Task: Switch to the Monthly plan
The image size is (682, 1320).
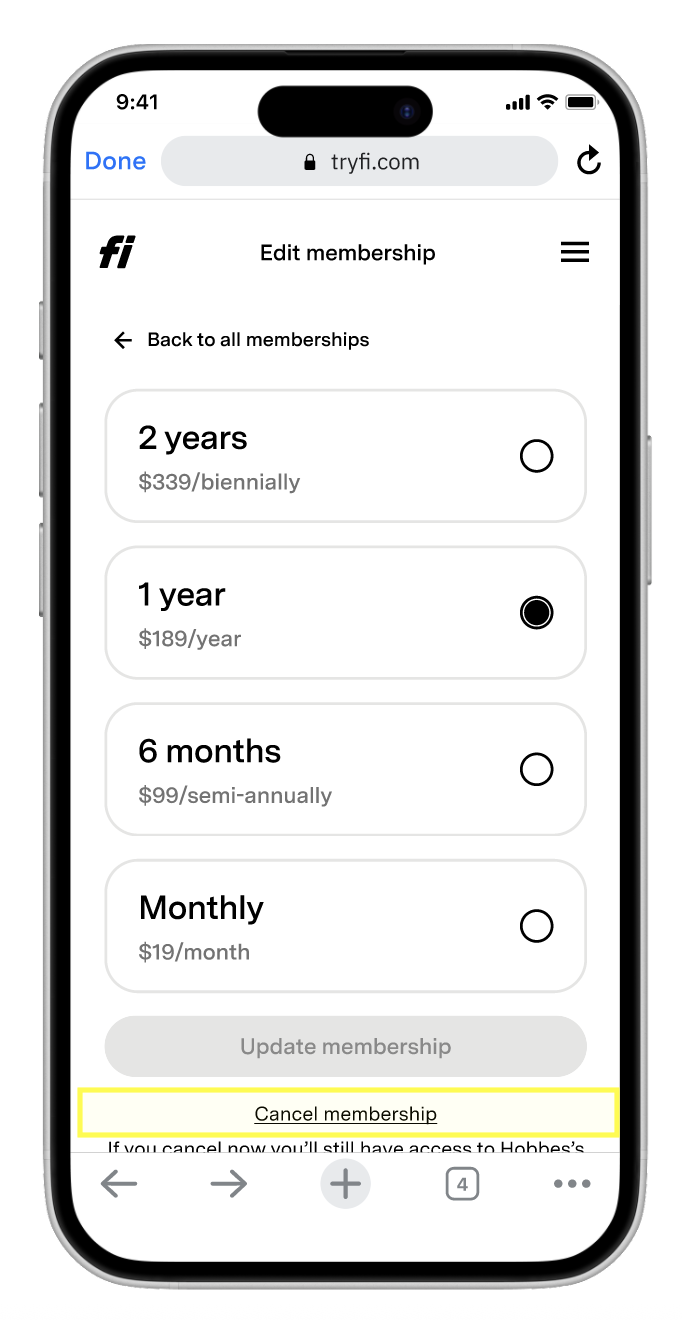Action: tap(345, 926)
